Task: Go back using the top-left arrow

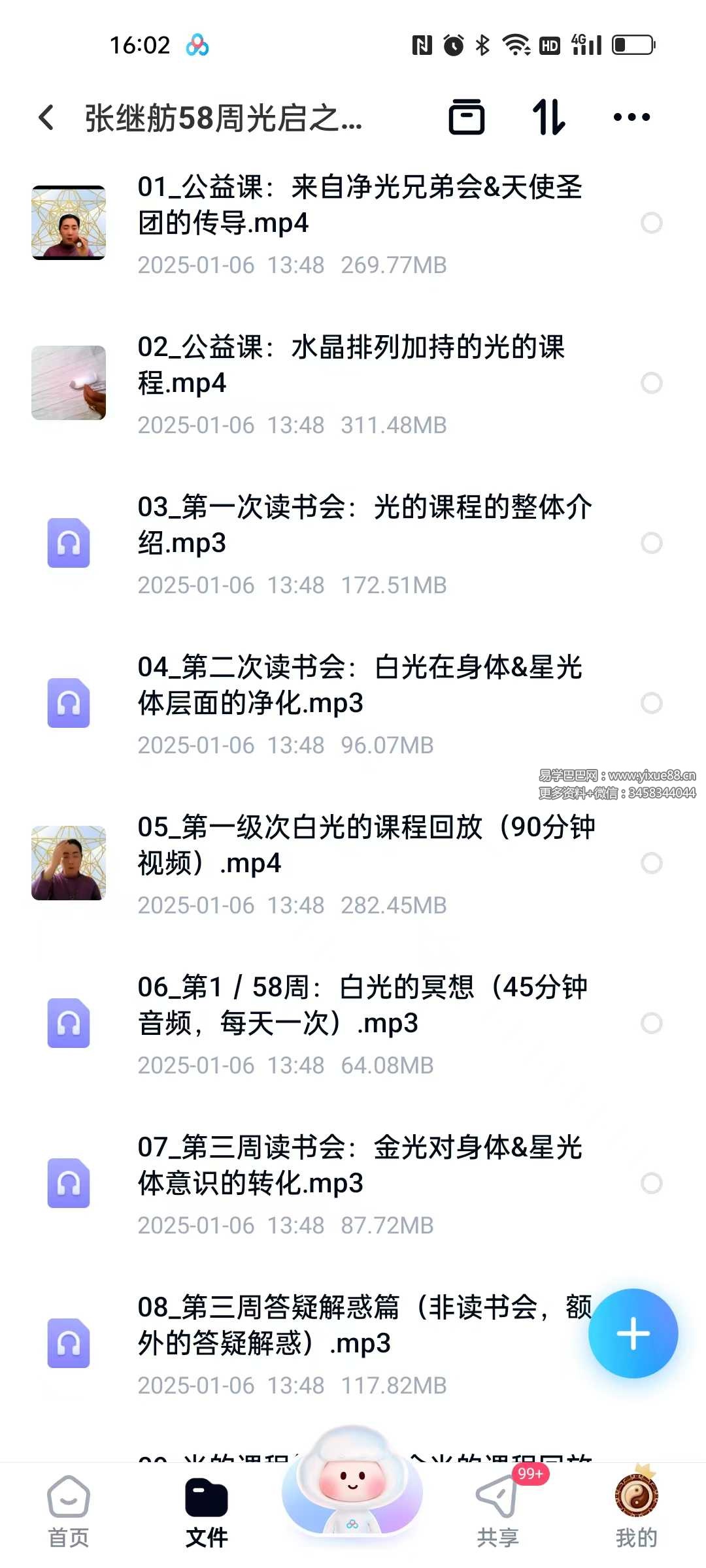Action: coord(46,118)
